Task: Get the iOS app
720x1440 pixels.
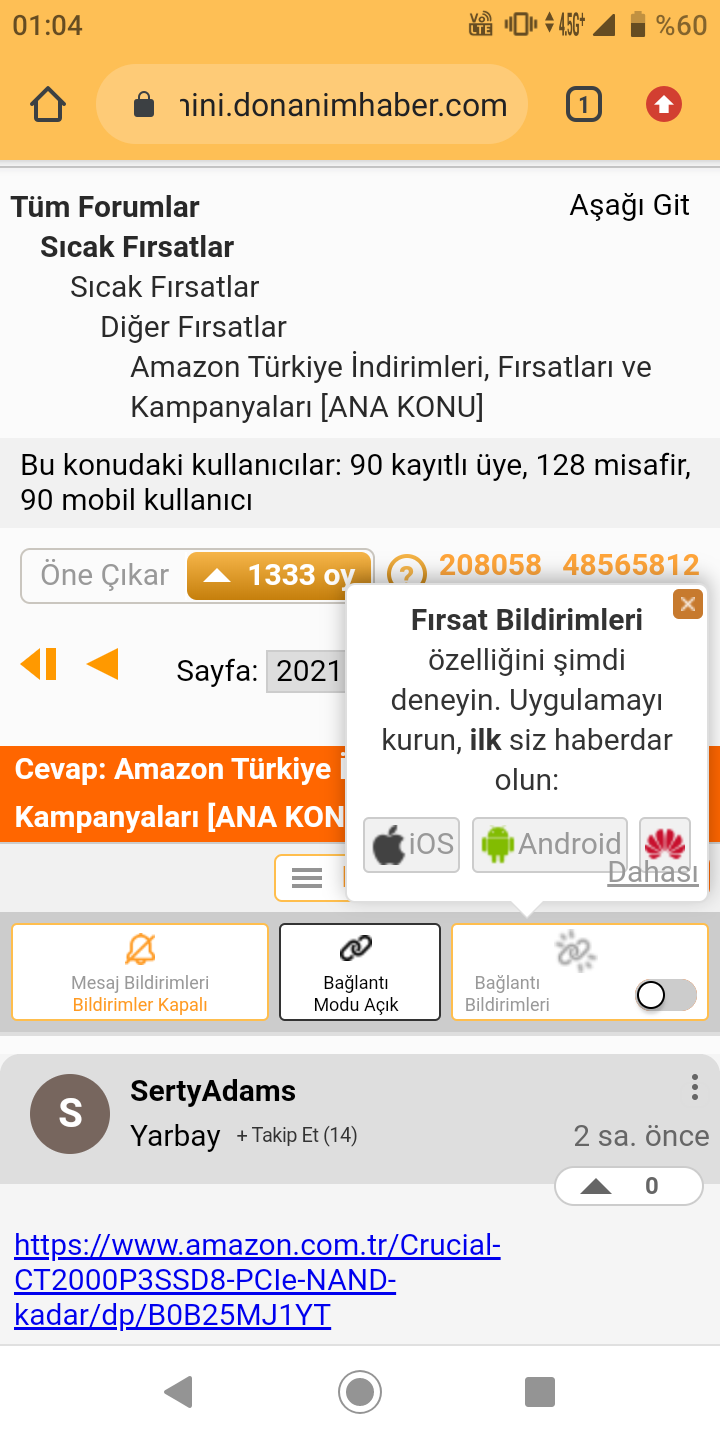Action: pyautogui.click(x=412, y=844)
